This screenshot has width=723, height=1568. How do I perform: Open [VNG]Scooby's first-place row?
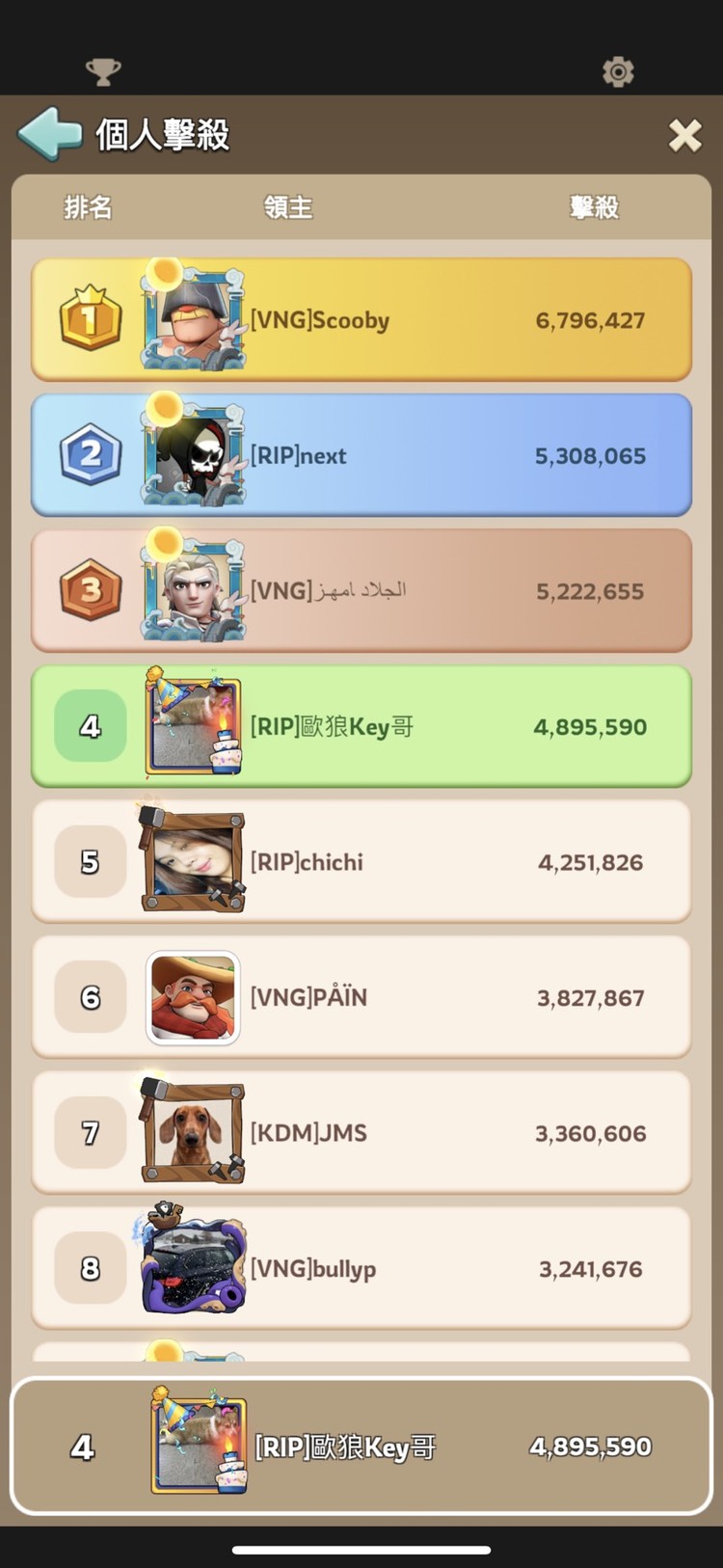point(361,320)
